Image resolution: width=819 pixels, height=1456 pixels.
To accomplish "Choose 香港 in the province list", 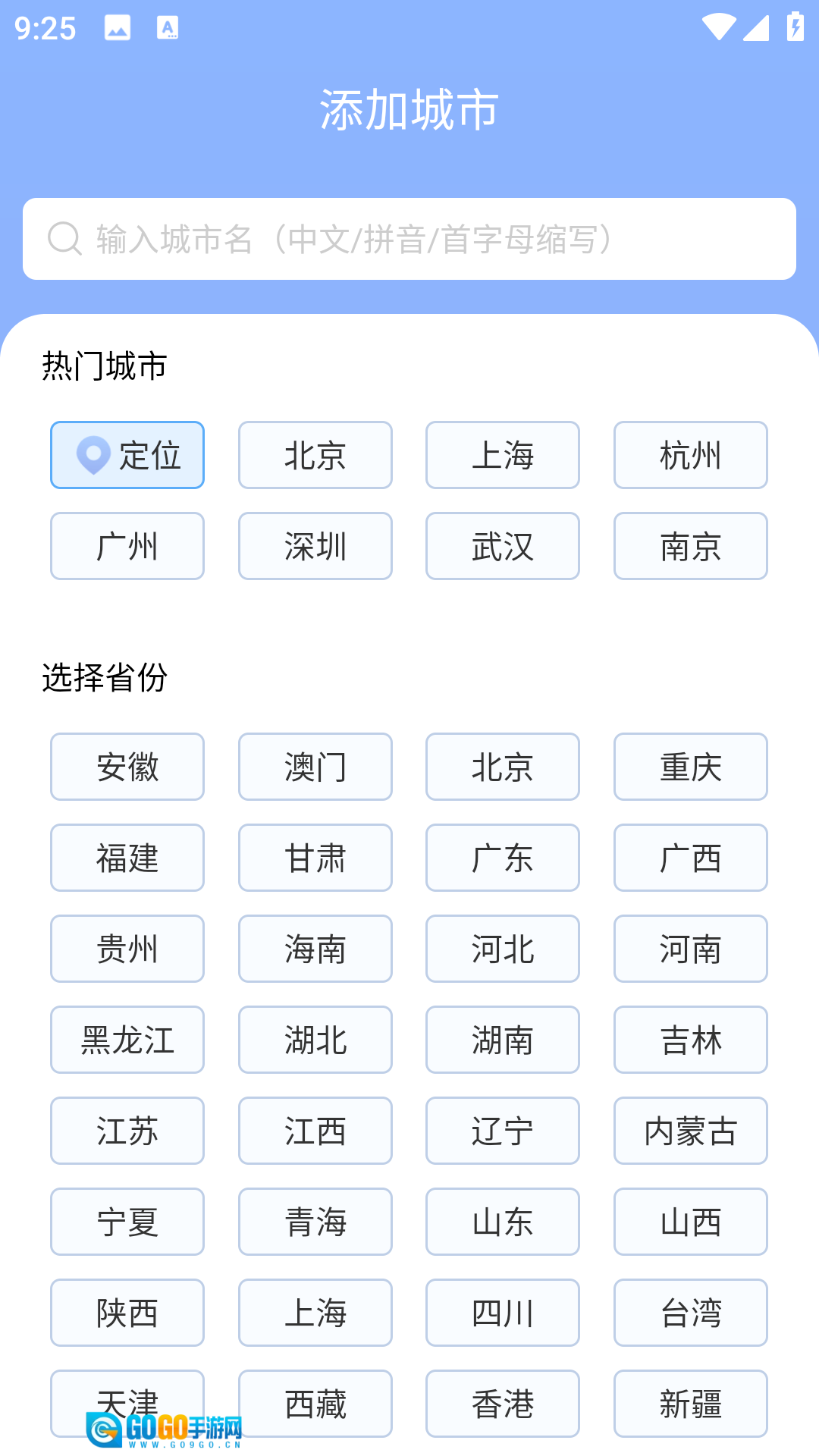I will [503, 1404].
